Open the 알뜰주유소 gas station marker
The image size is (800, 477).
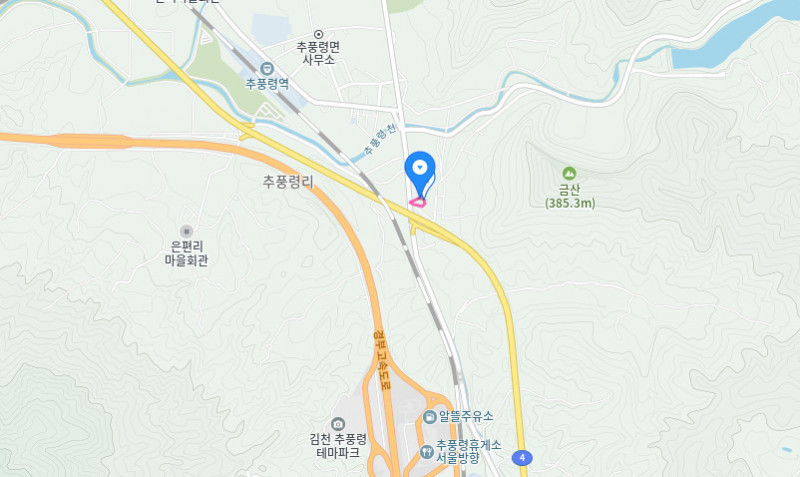[430, 416]
